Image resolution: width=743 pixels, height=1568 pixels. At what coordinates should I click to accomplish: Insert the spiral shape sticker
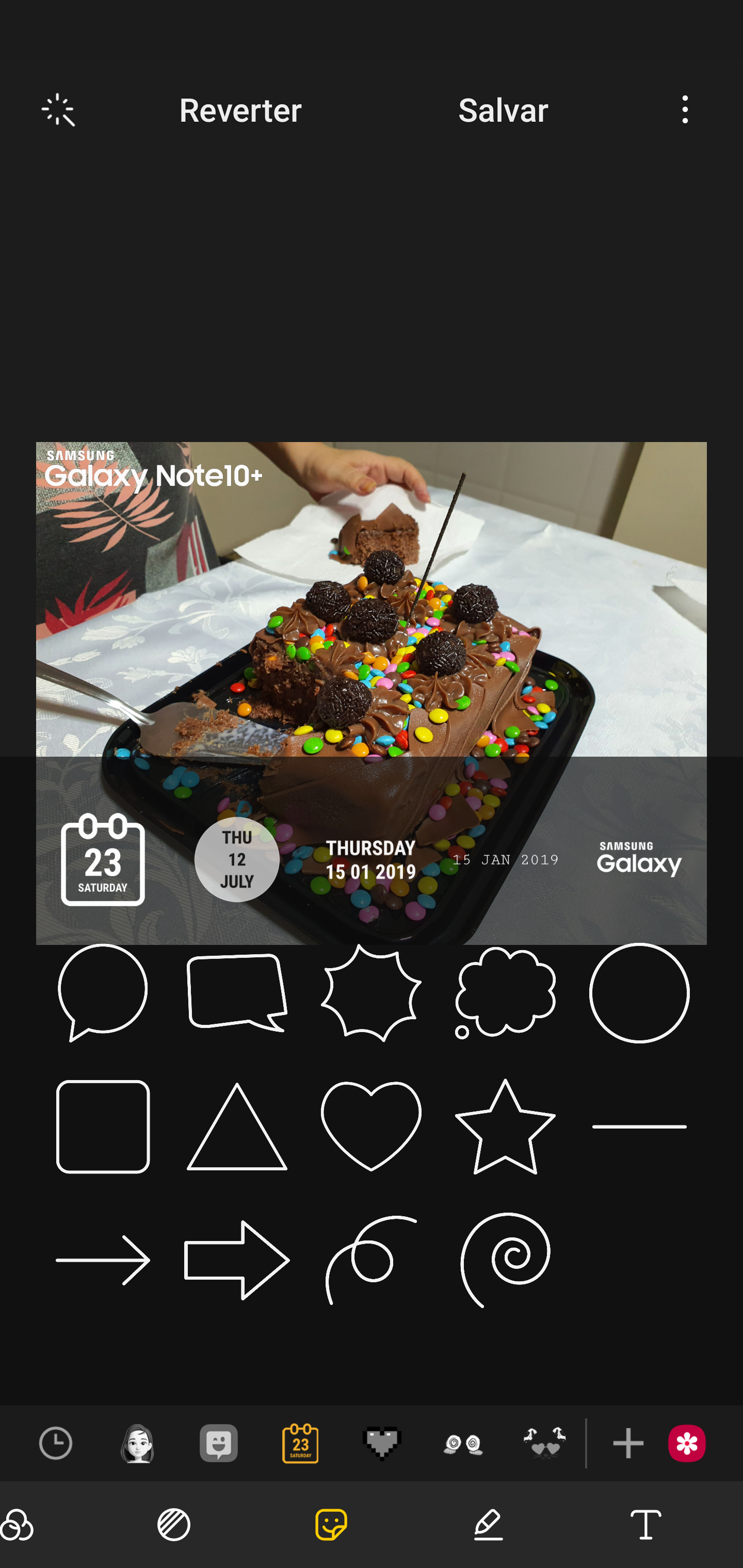pos(505,1260)
